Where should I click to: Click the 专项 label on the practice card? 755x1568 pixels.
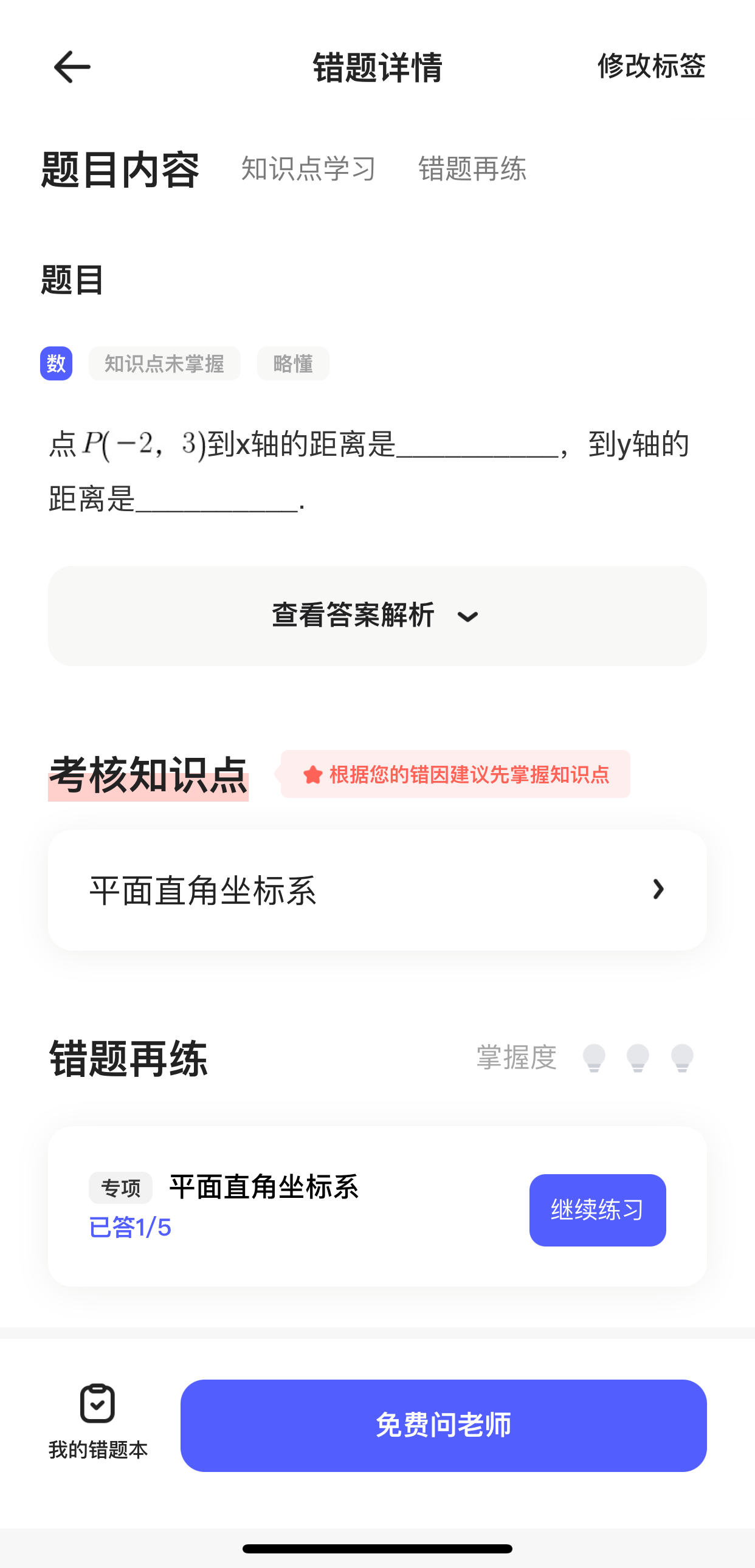(120, 1187)
